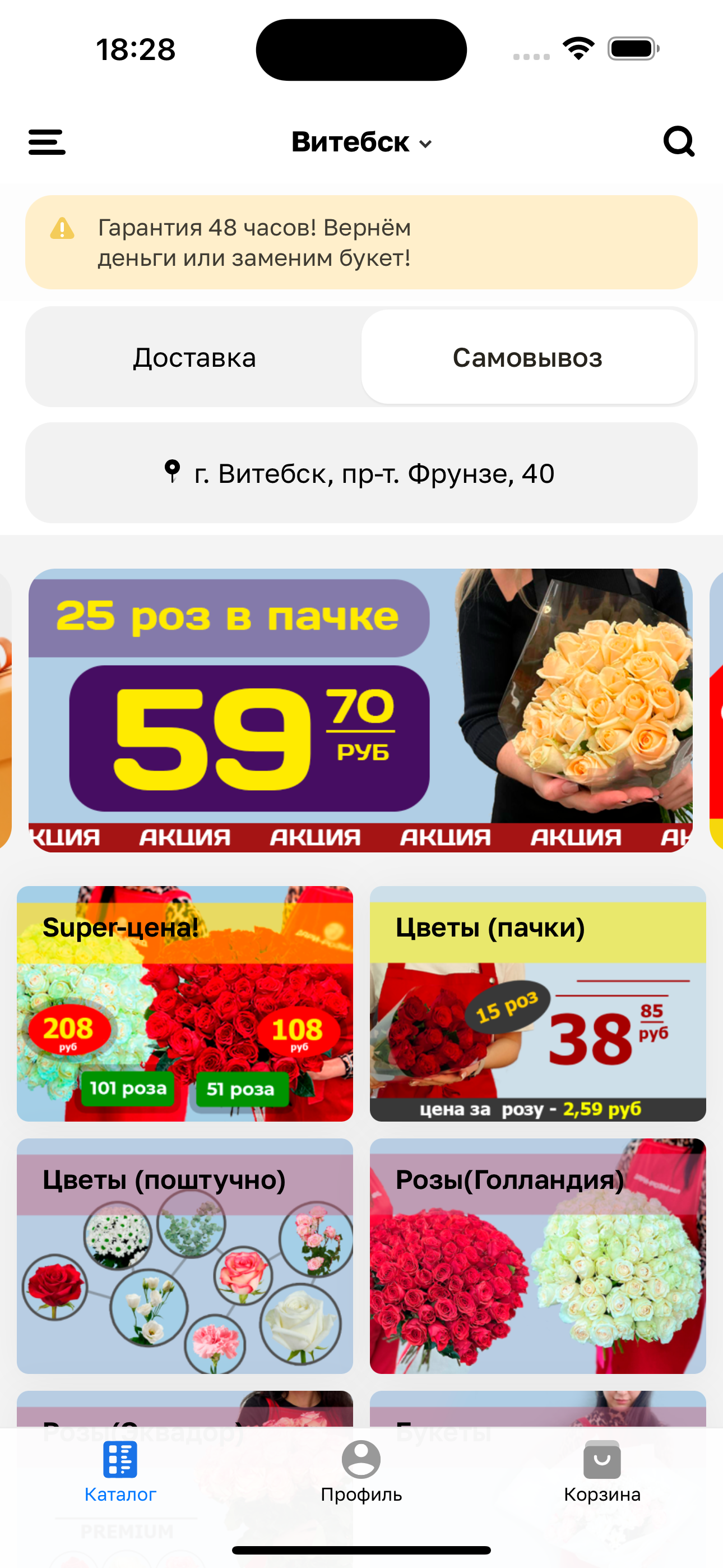Open the 25 роз в пачке promo banner
The width and height of the screenshot is (723, 1568).
point(360,710)
